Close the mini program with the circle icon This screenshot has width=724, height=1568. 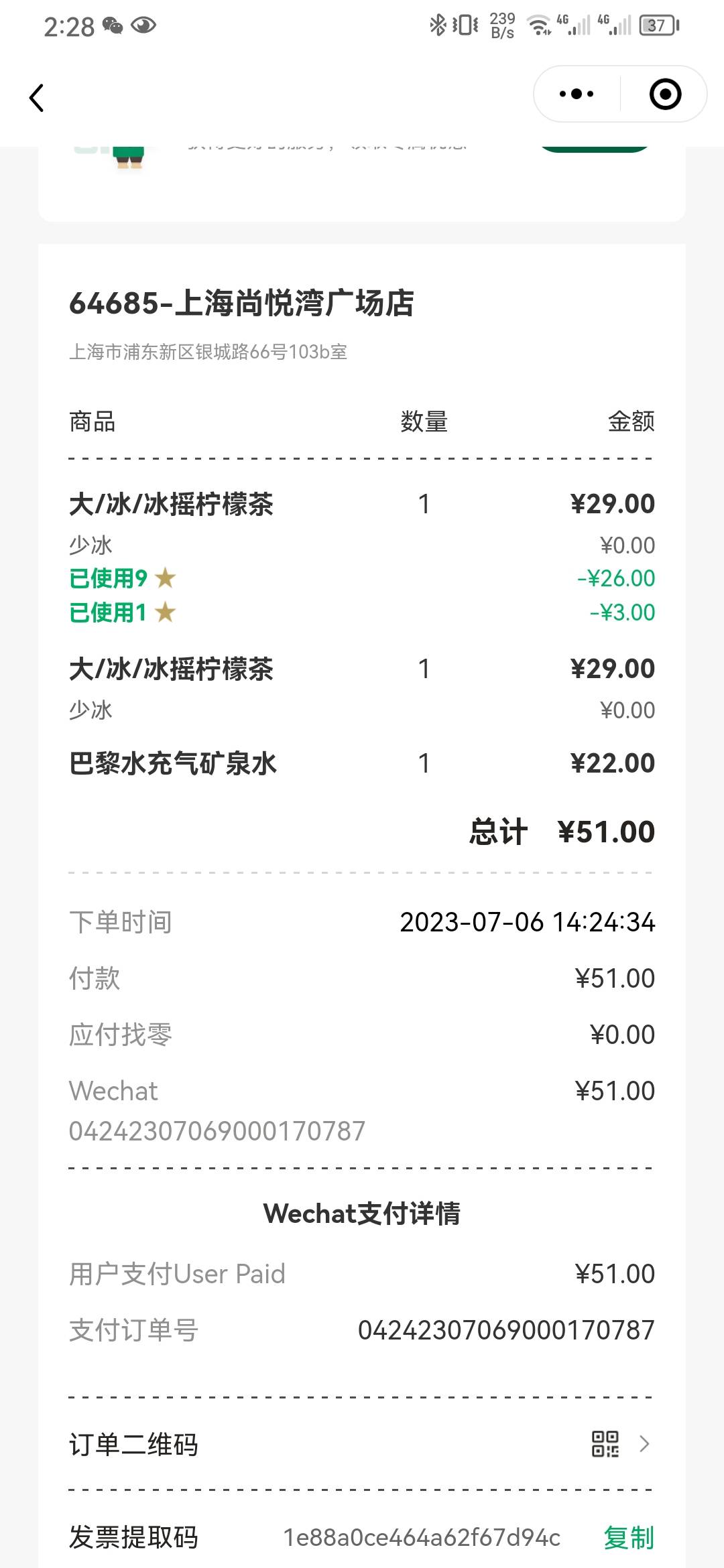665,94
